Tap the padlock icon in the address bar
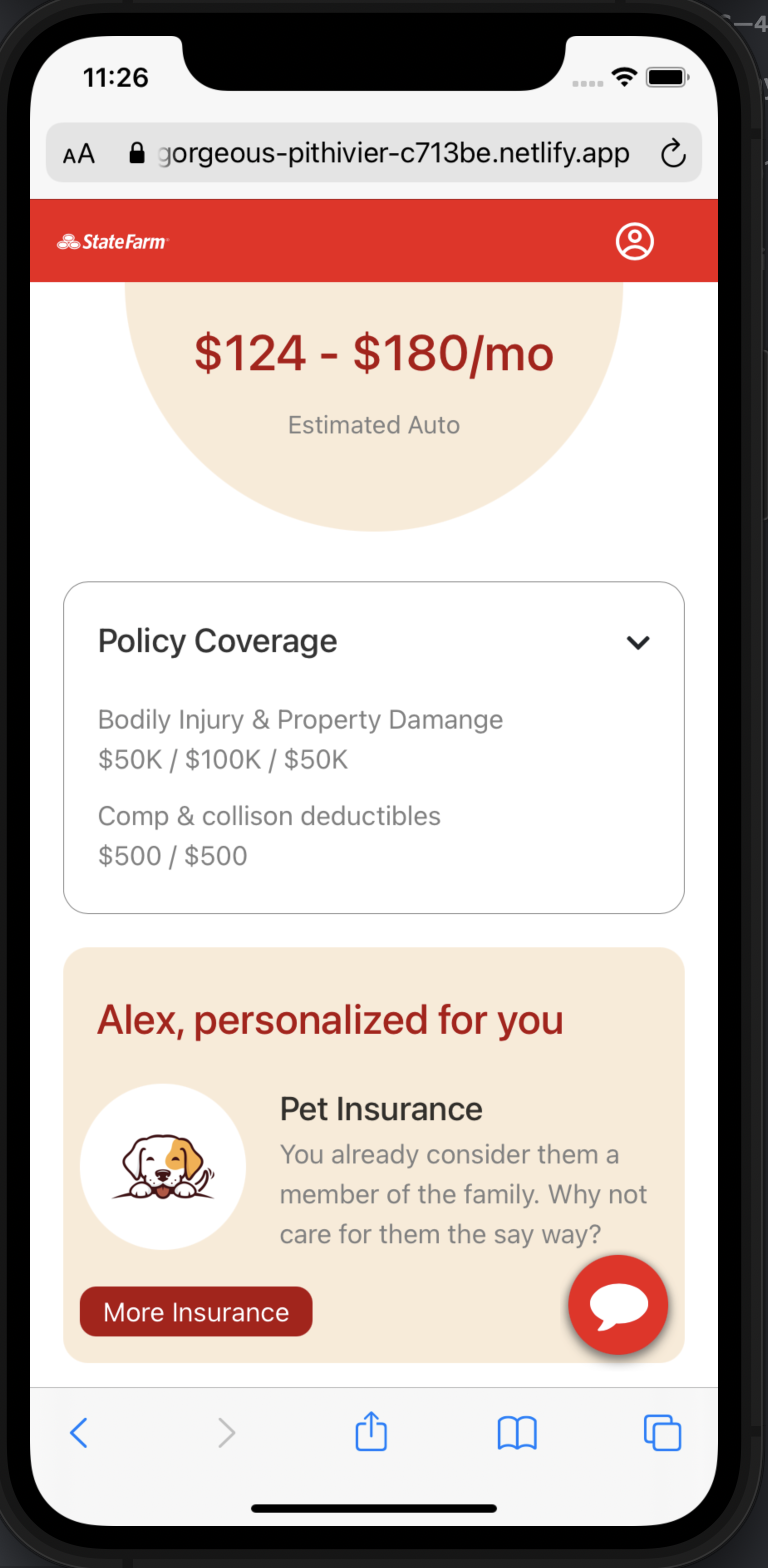Image resolution: width=768 pixels, height=1568 pixels. click(135, 152)
